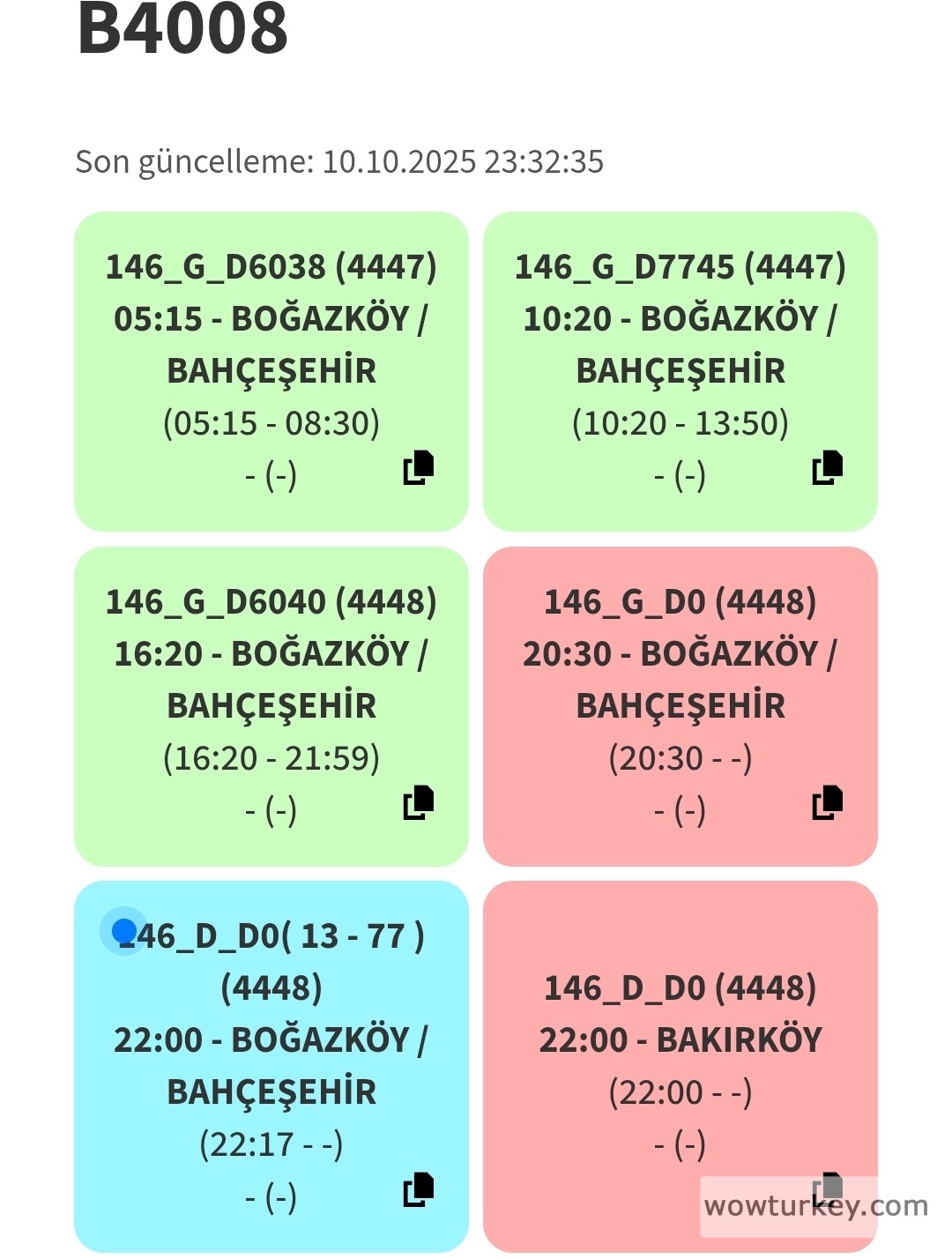Click the blue dot marker on the 146_D_D0 card
This screenshot has width=952, height=1259.
pyautogui.click(x=123, y=928)
